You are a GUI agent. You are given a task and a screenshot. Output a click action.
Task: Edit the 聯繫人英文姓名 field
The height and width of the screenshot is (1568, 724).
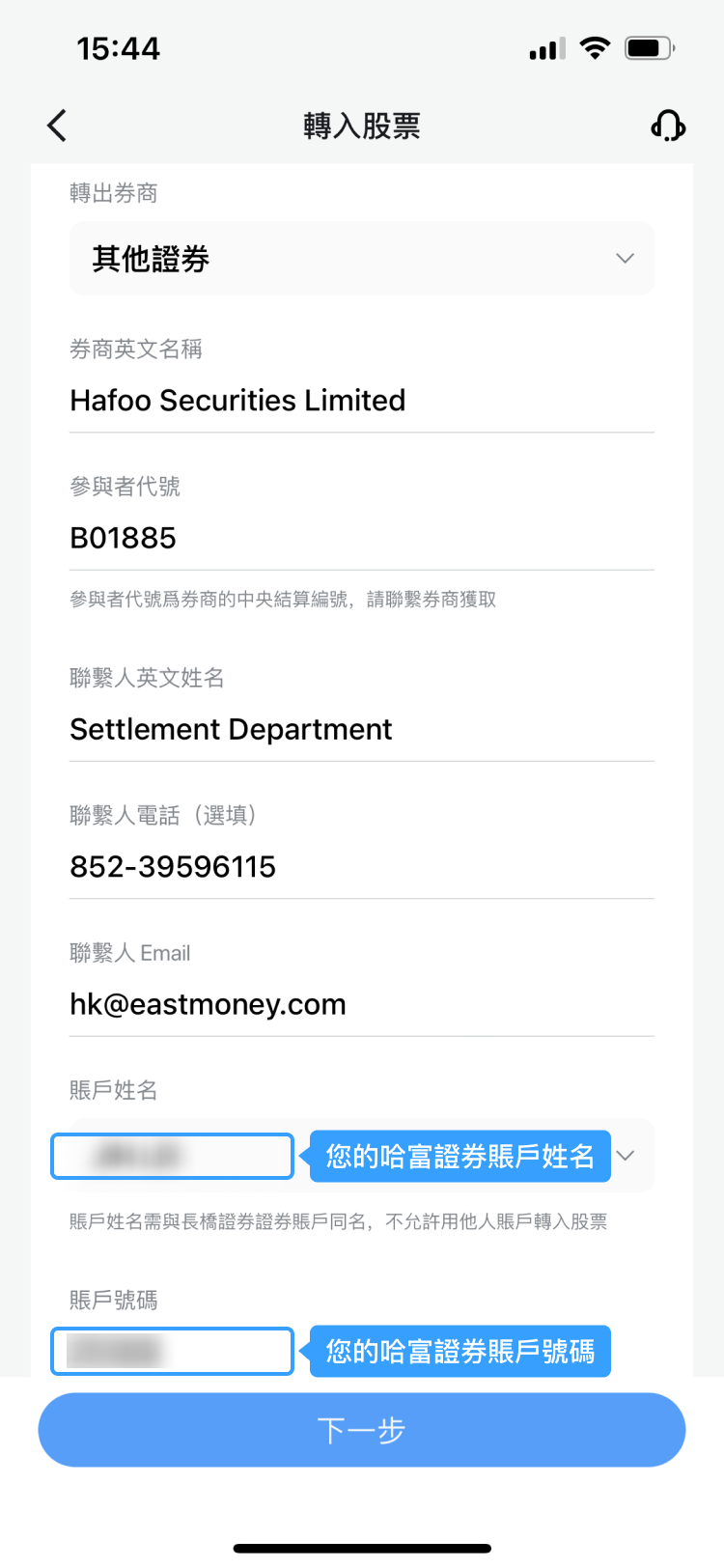pos(362,729)
